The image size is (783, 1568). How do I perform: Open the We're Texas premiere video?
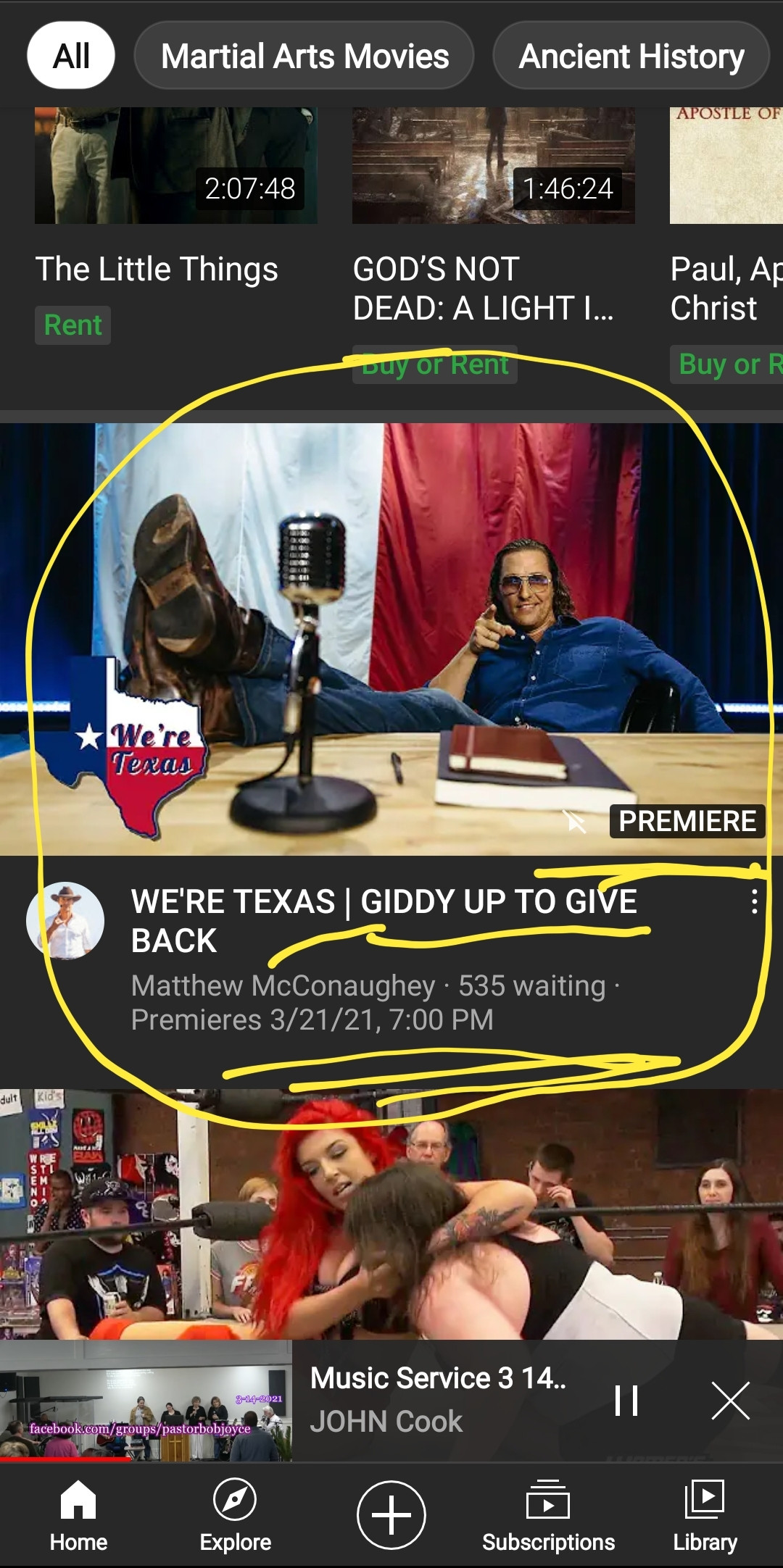391,638
